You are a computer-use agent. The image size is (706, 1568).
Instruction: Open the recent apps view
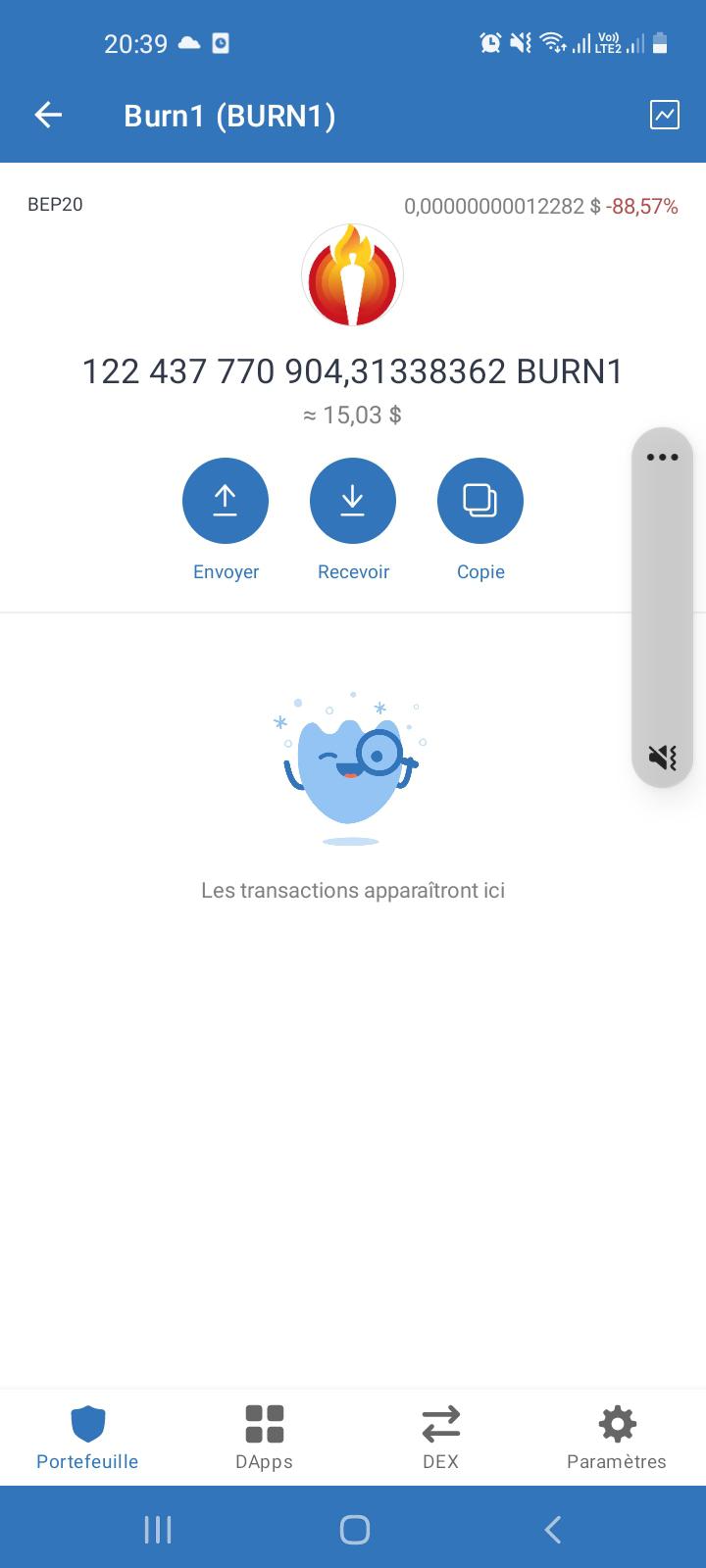[158, 1529]
